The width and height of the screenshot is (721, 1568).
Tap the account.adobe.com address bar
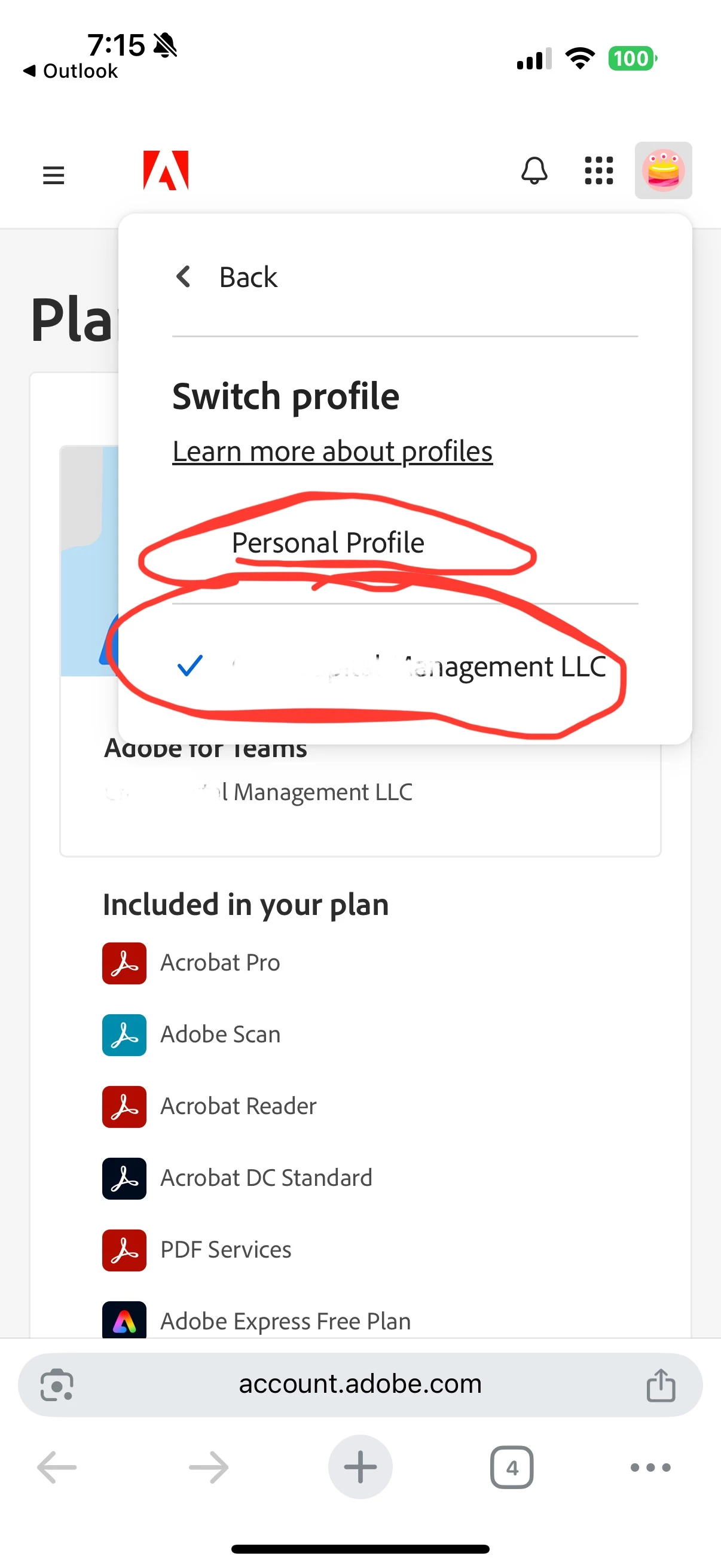coord(359,1384)
